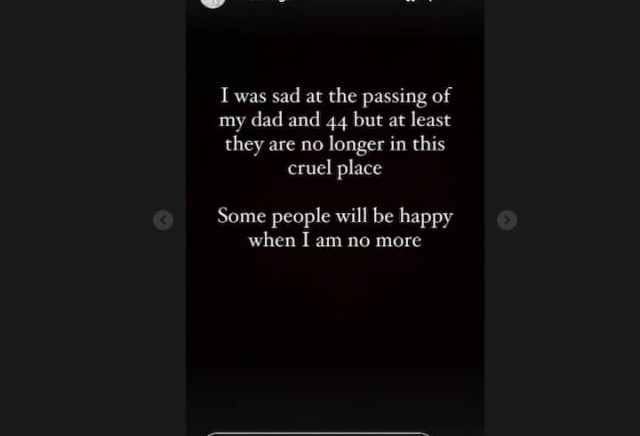Open the story poster's profile picture

pos(212,3)
